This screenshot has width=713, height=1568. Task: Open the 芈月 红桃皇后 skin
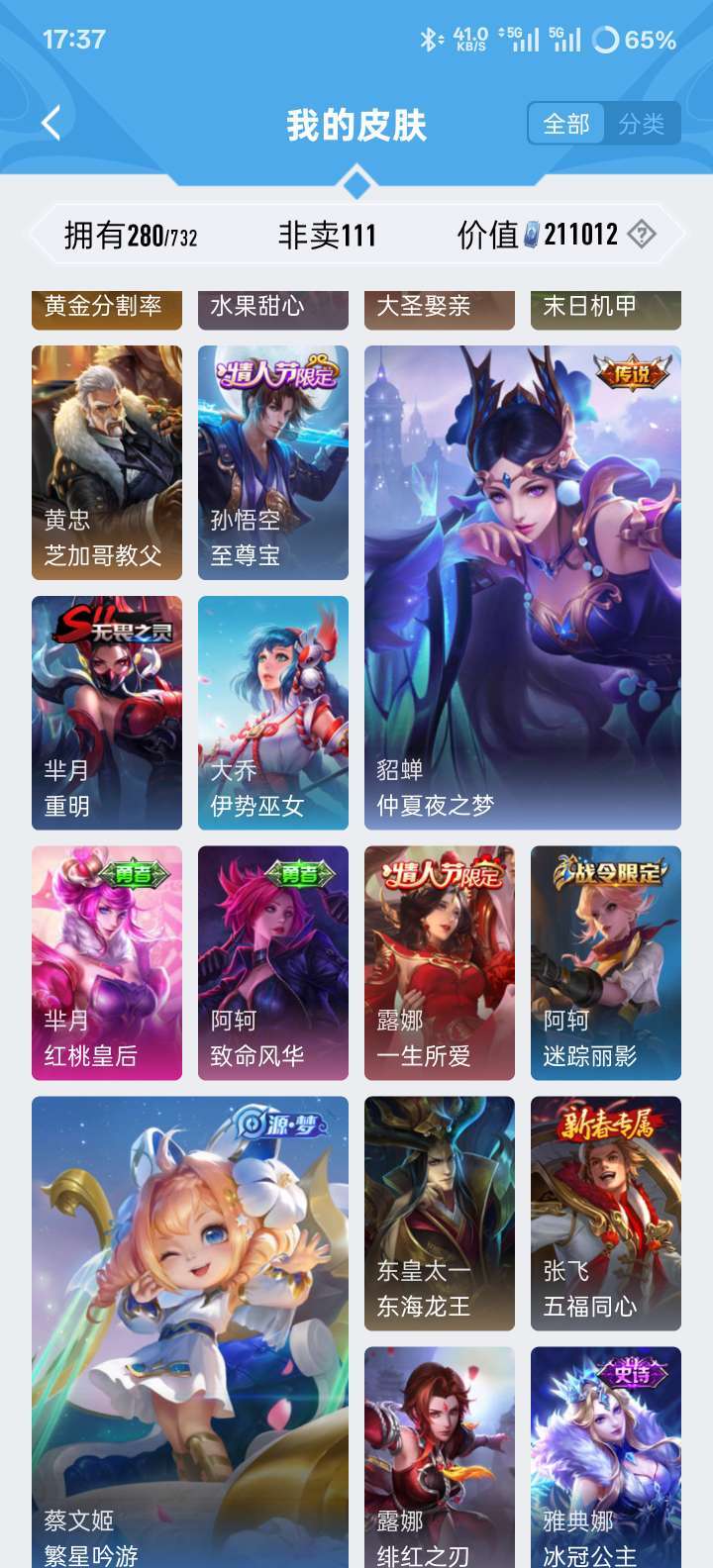point(107,962)
